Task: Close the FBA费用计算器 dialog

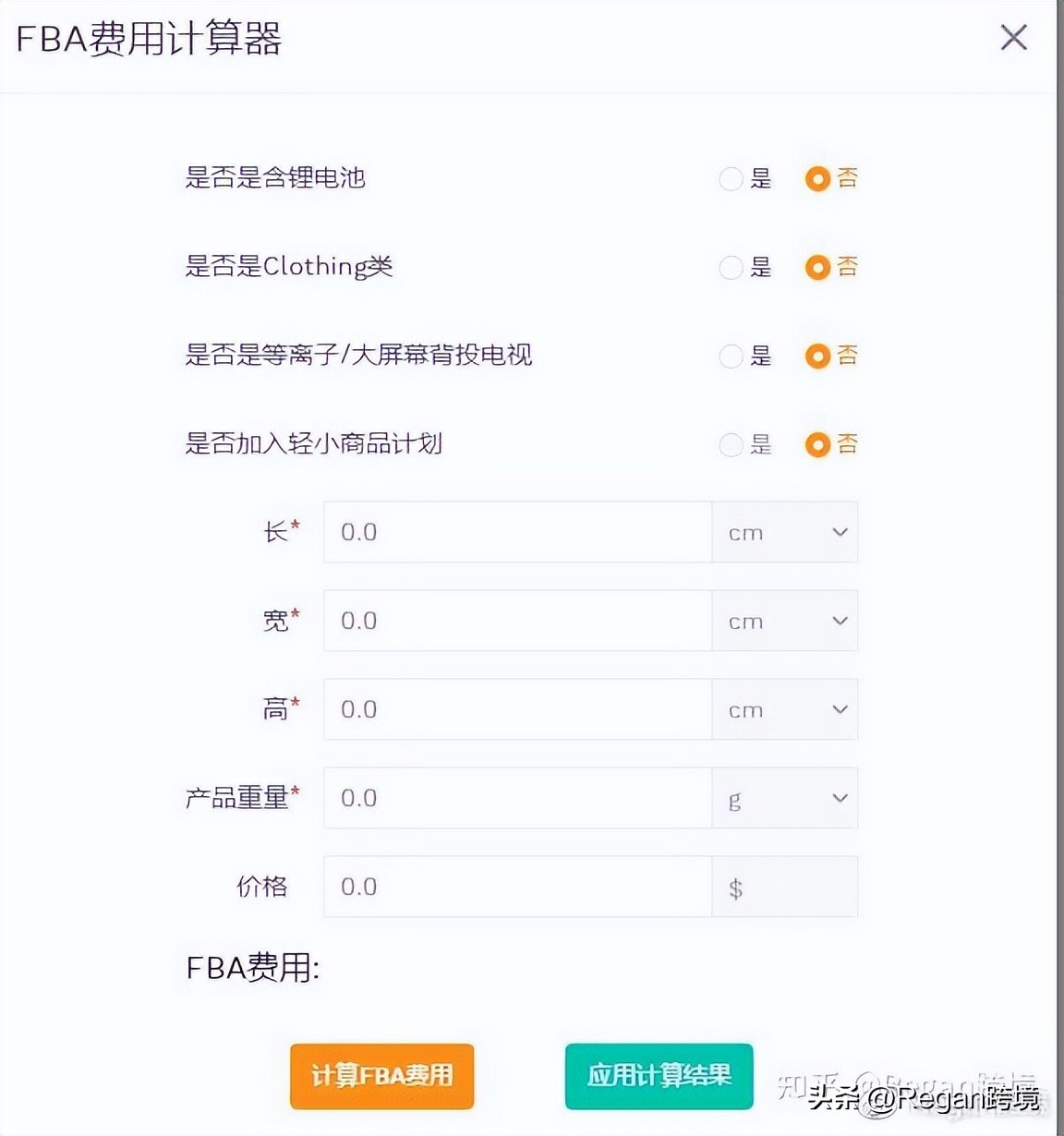Action: [x=1013, y=38]
